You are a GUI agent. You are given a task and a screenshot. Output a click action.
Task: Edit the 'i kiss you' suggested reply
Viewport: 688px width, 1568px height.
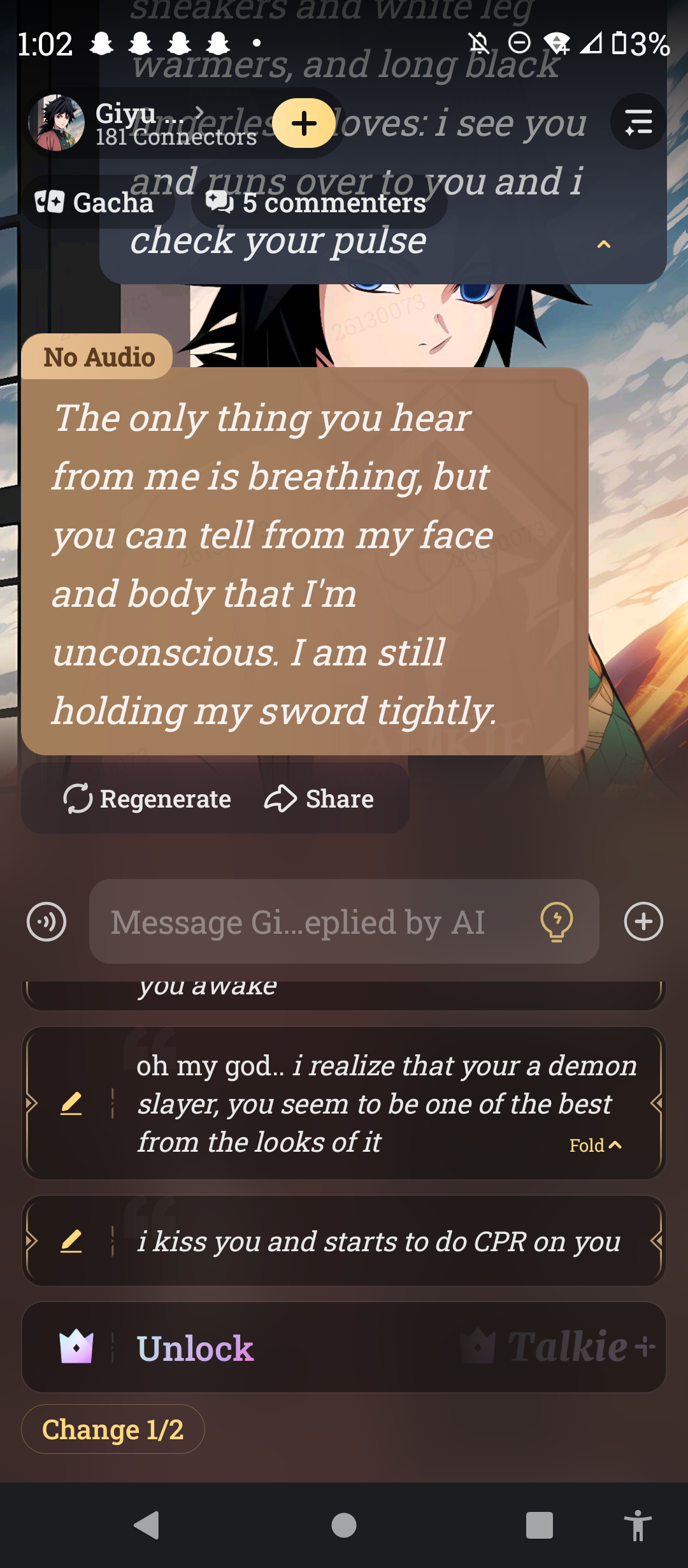pyautogui.click(x=71, y=1242)
